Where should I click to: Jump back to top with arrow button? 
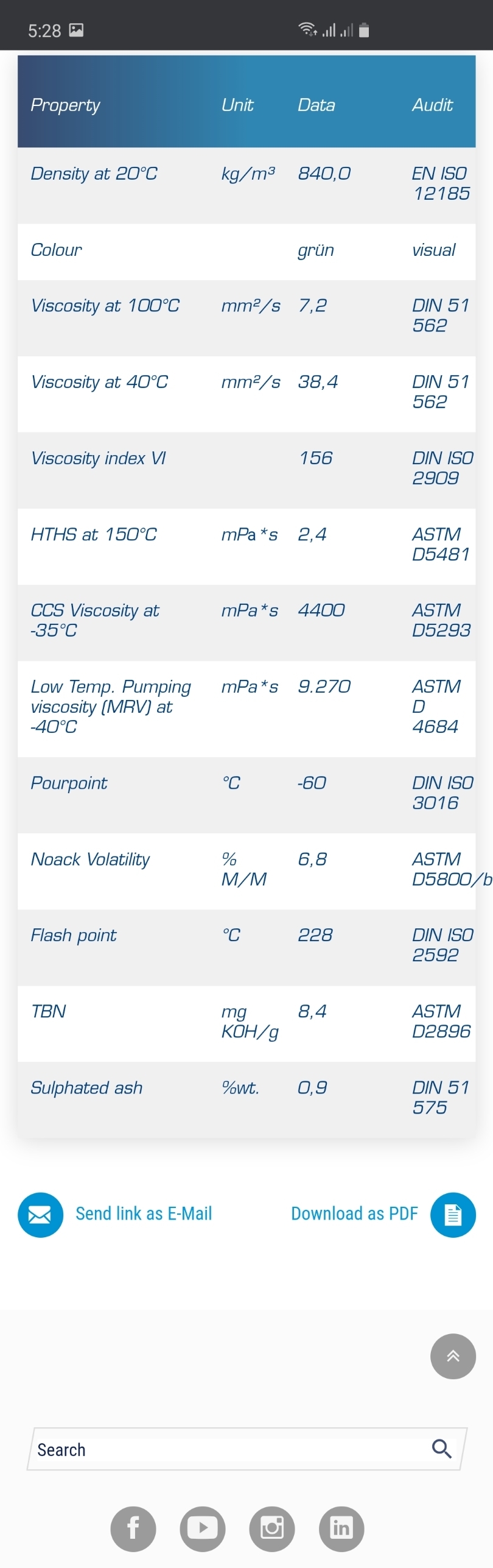pos(453,1356)
